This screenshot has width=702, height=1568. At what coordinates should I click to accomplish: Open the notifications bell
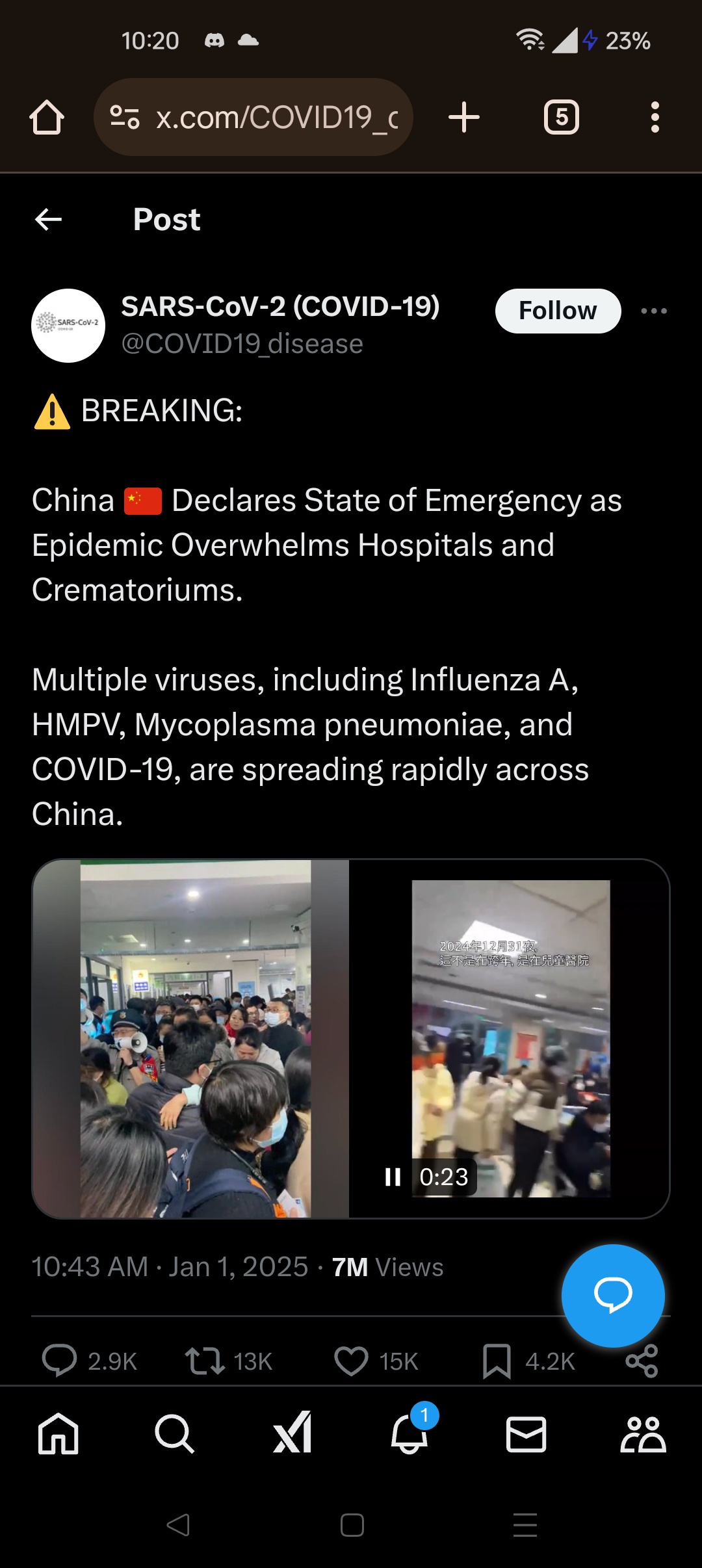[409, 1433]
